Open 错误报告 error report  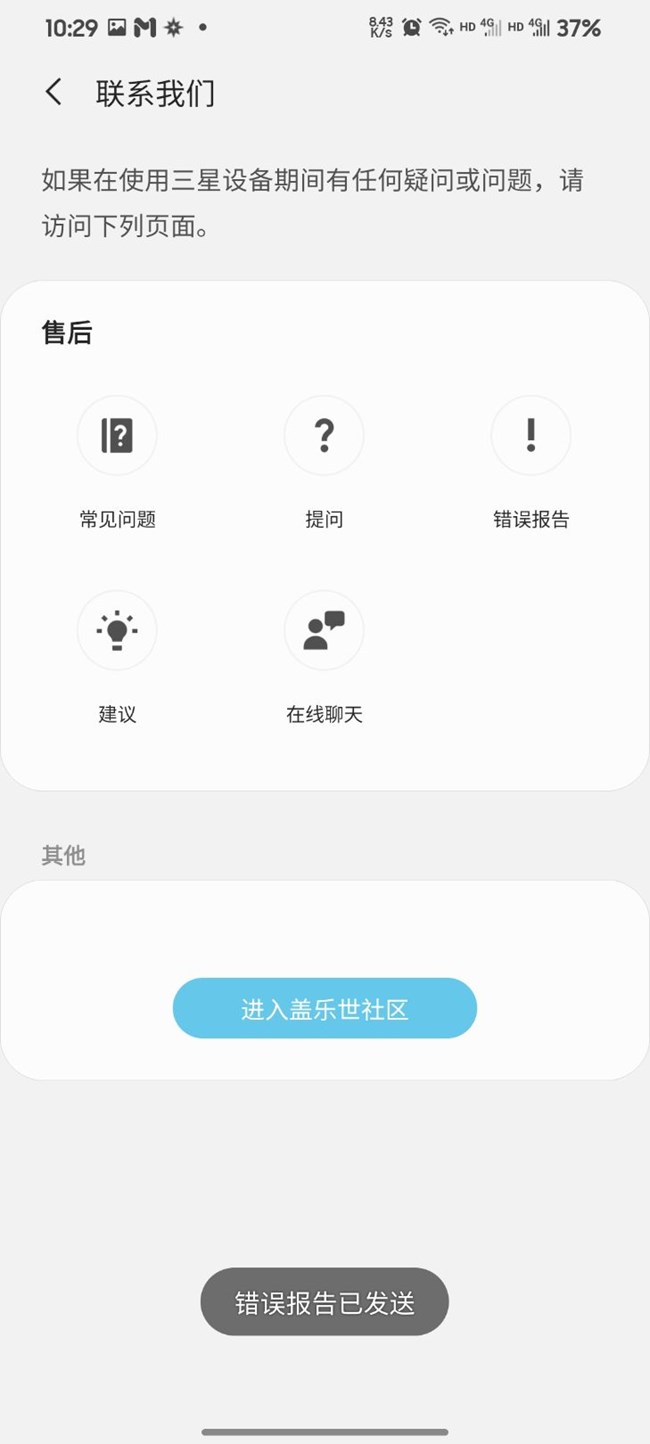[531, 436]
